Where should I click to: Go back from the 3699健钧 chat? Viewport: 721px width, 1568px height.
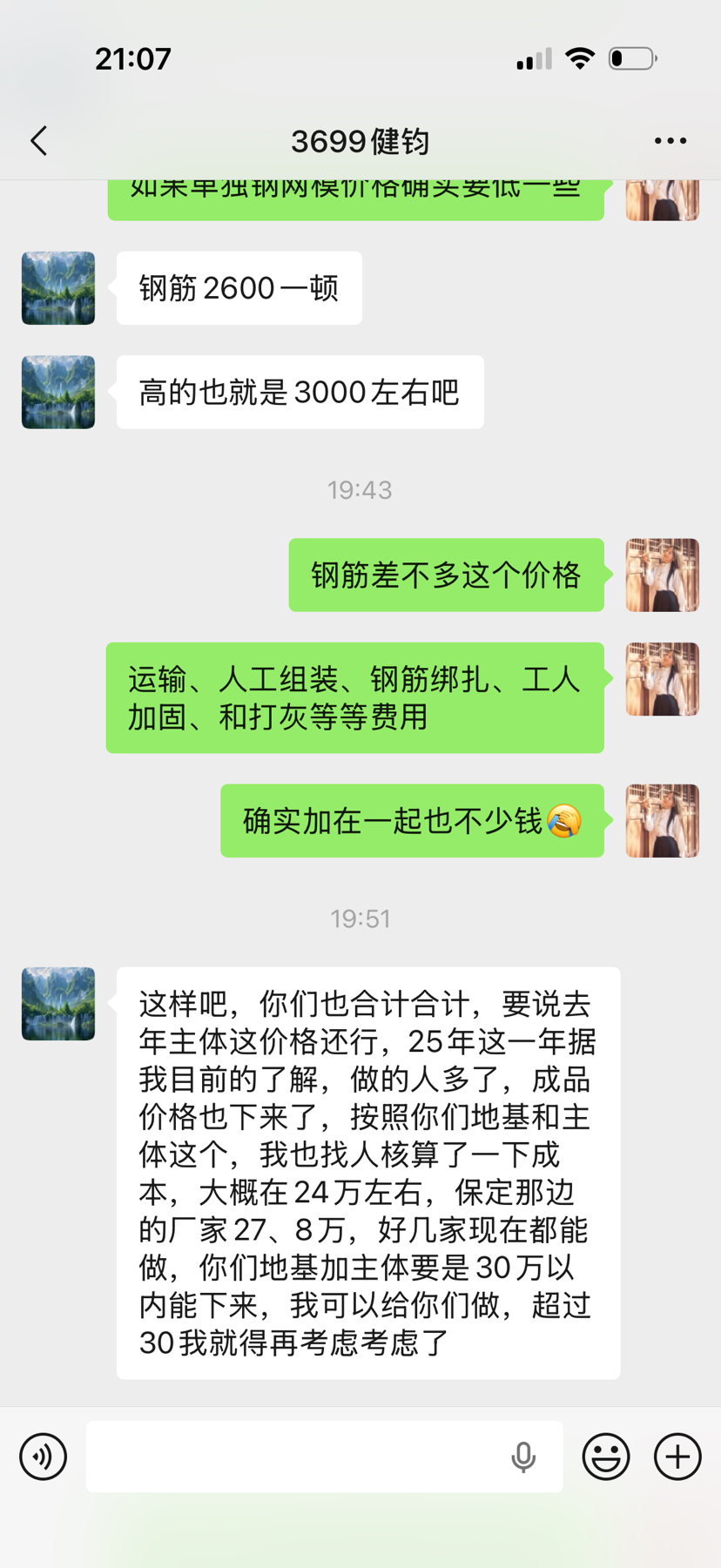pos(39,141)
